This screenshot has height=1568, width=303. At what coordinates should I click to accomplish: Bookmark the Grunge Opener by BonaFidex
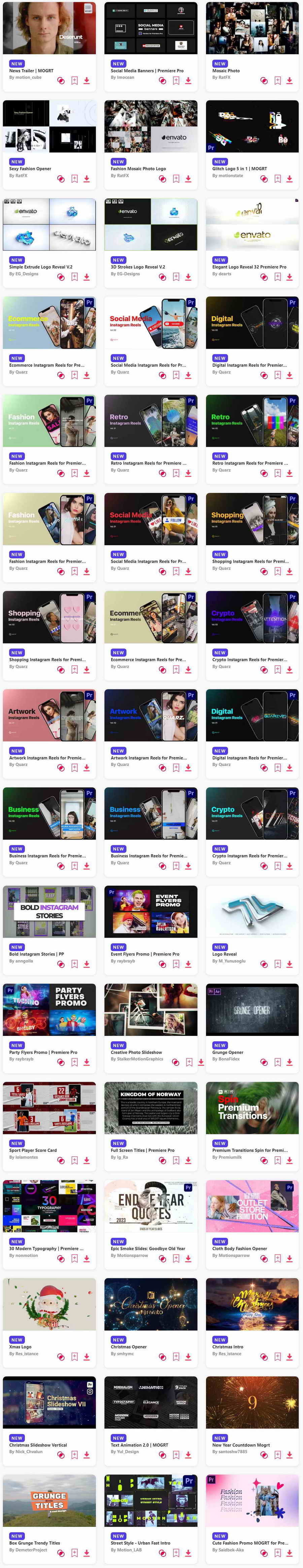coord(277,1062)
